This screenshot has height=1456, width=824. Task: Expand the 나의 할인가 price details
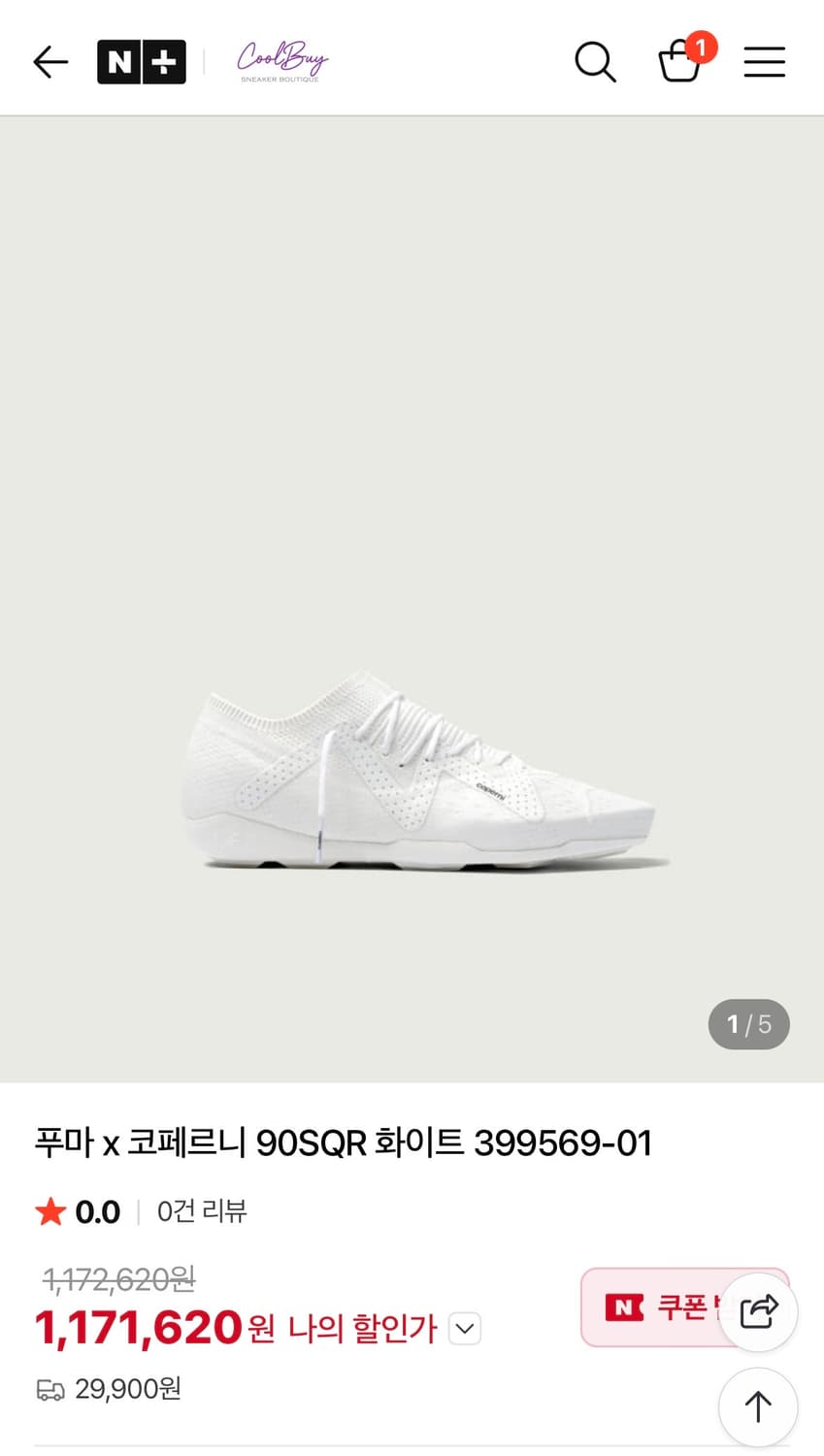tap(463, 1328)
